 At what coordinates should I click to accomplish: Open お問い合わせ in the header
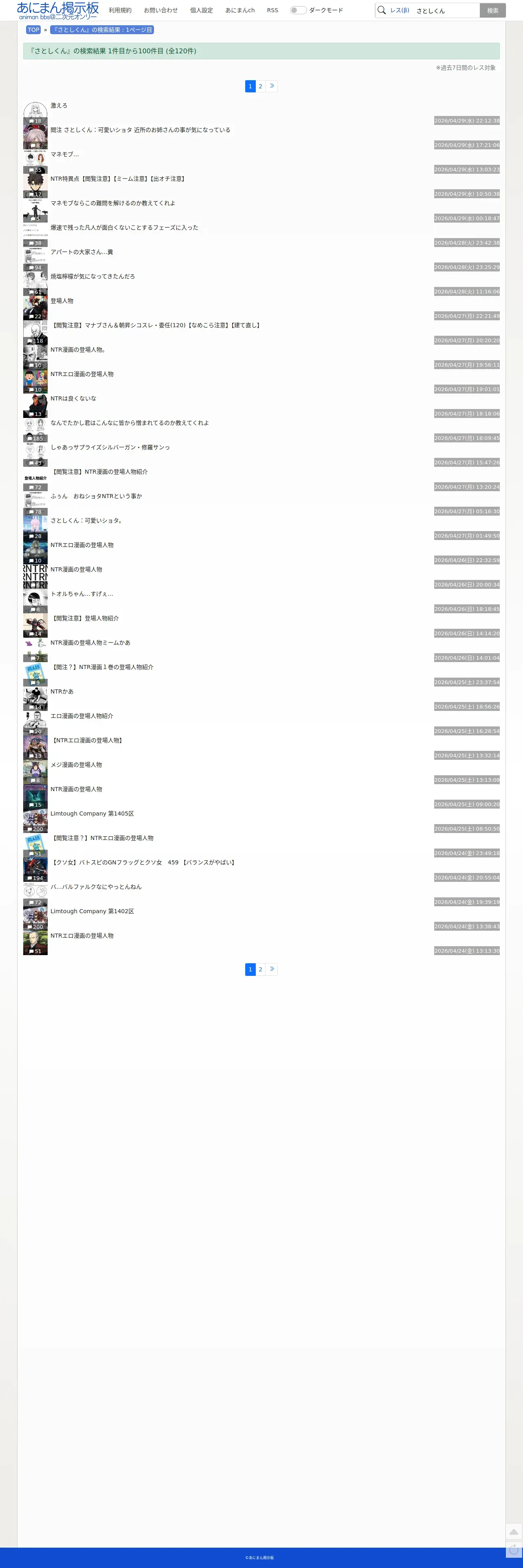coord(161,10)
